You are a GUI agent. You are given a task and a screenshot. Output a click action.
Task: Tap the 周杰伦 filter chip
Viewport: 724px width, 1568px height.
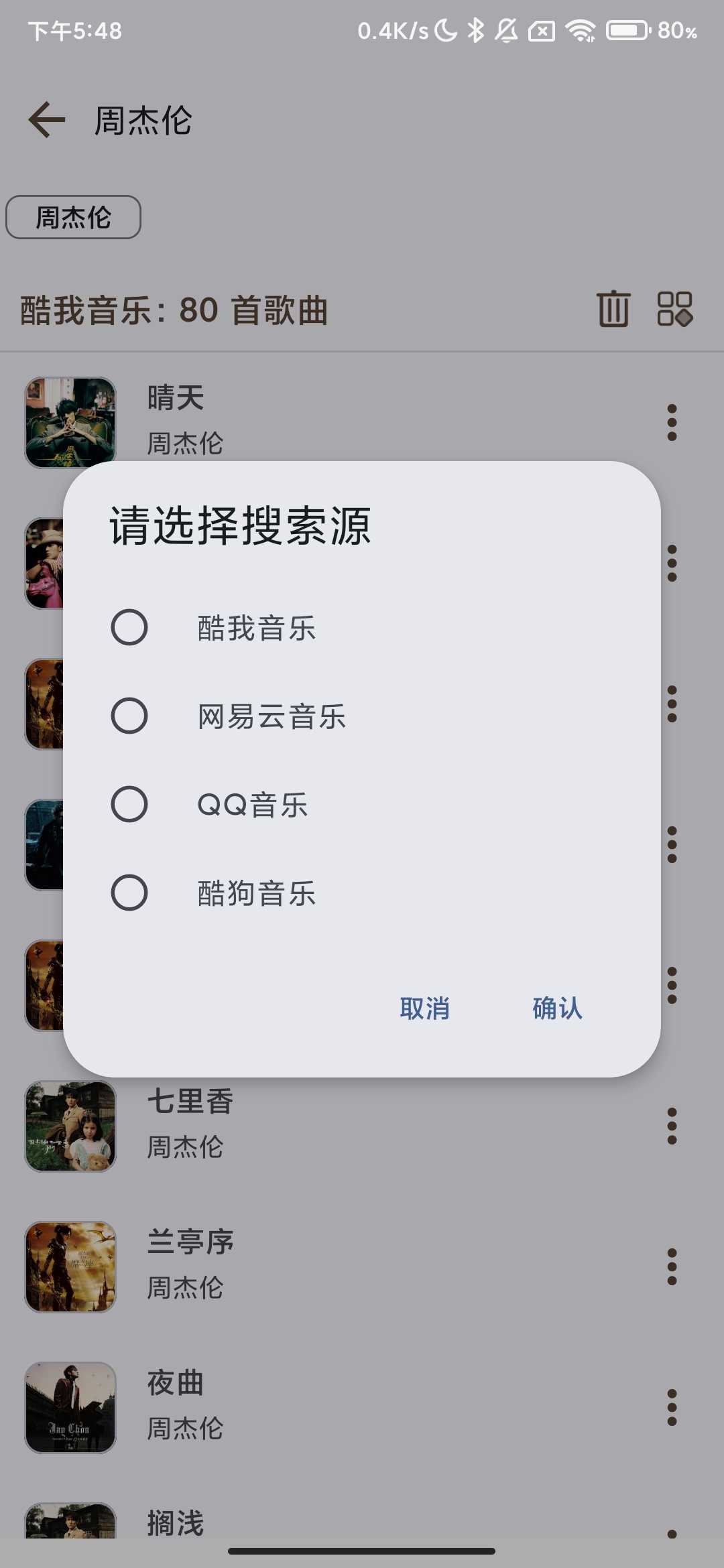[x=74, y=217]
